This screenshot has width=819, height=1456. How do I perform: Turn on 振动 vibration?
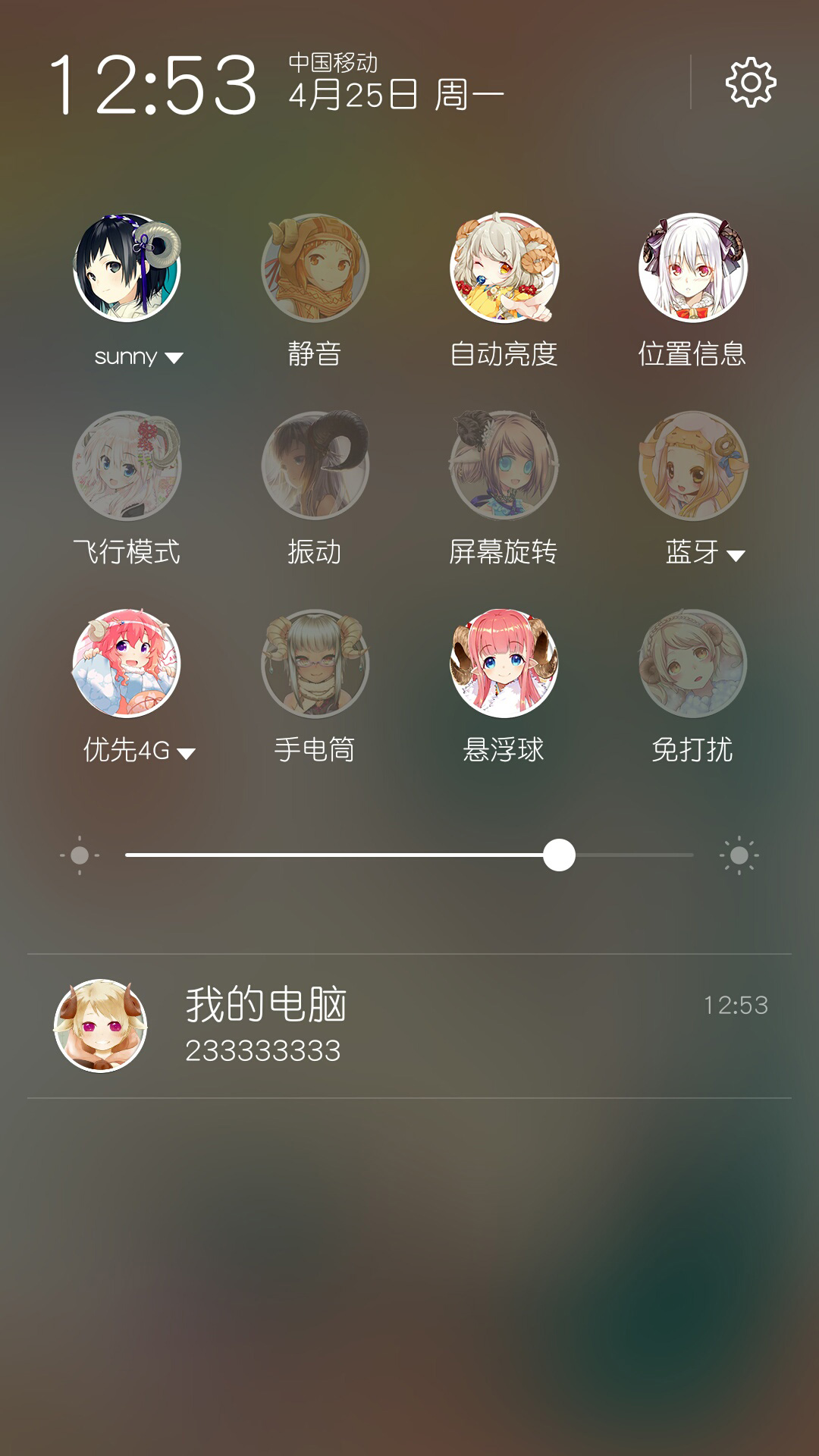click(315, 466)
